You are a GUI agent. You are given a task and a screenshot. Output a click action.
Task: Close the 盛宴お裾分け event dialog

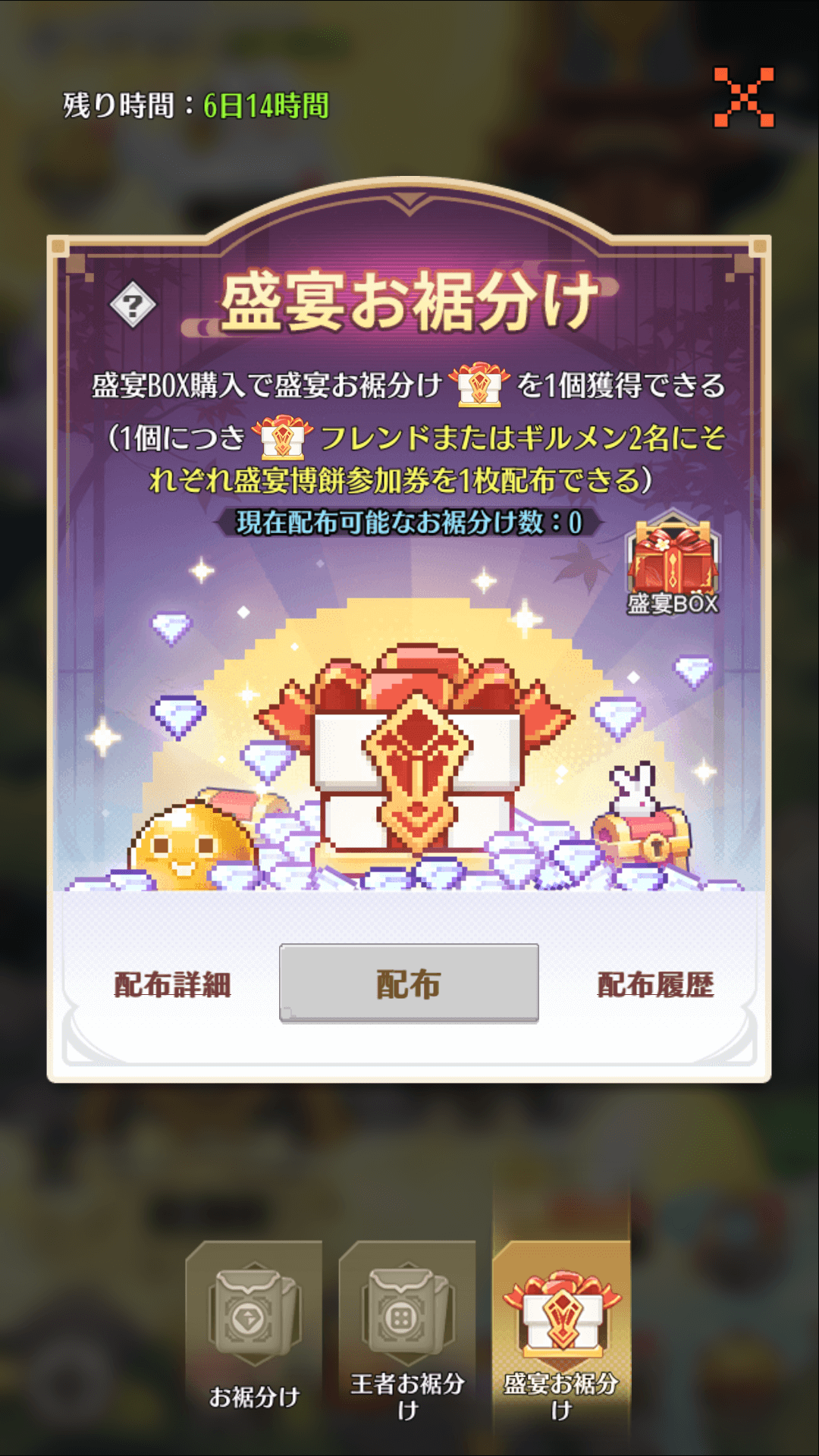pos(744,97)
